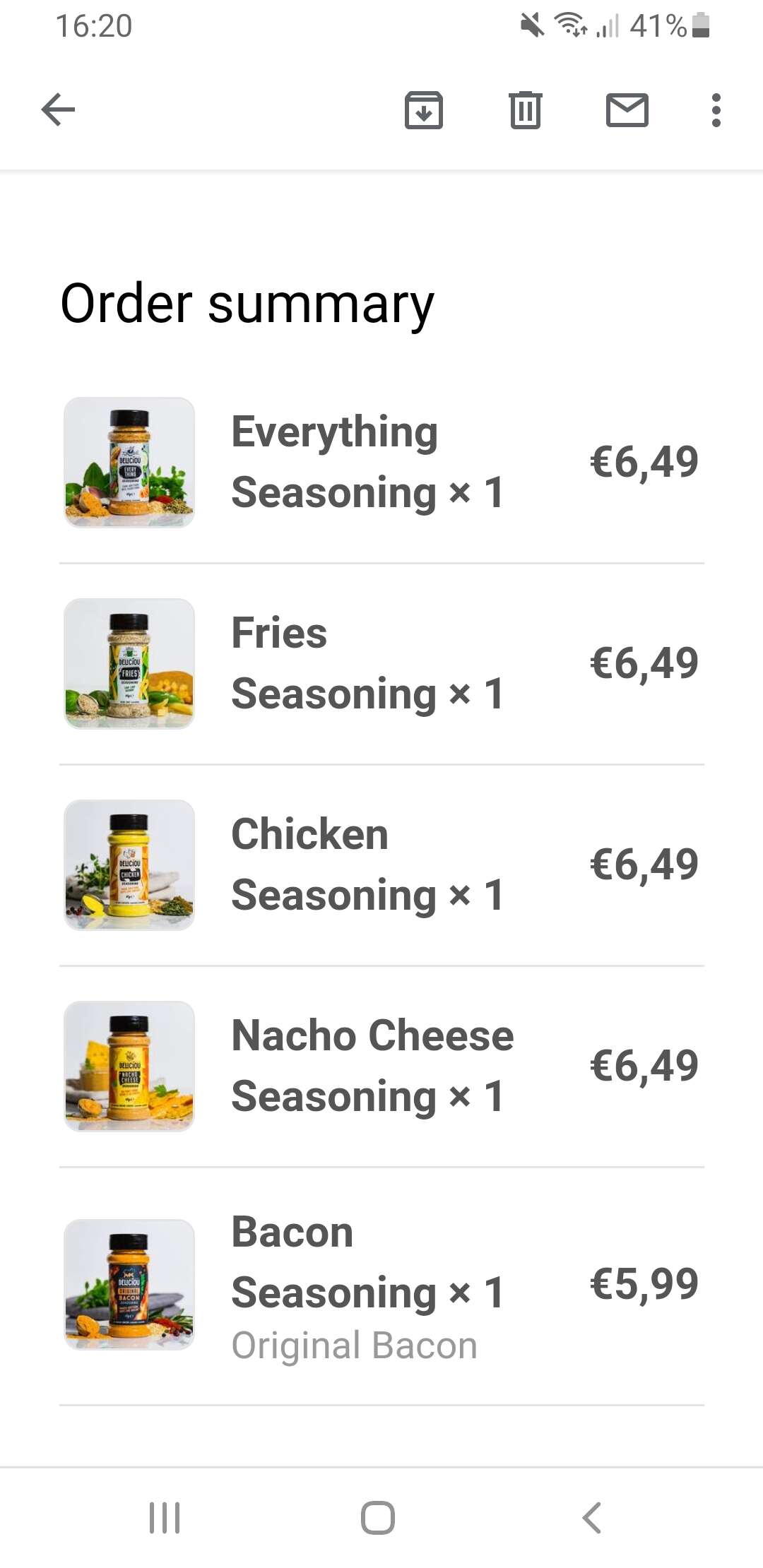Open recent apps from navigation bar

click(165, 1517)
